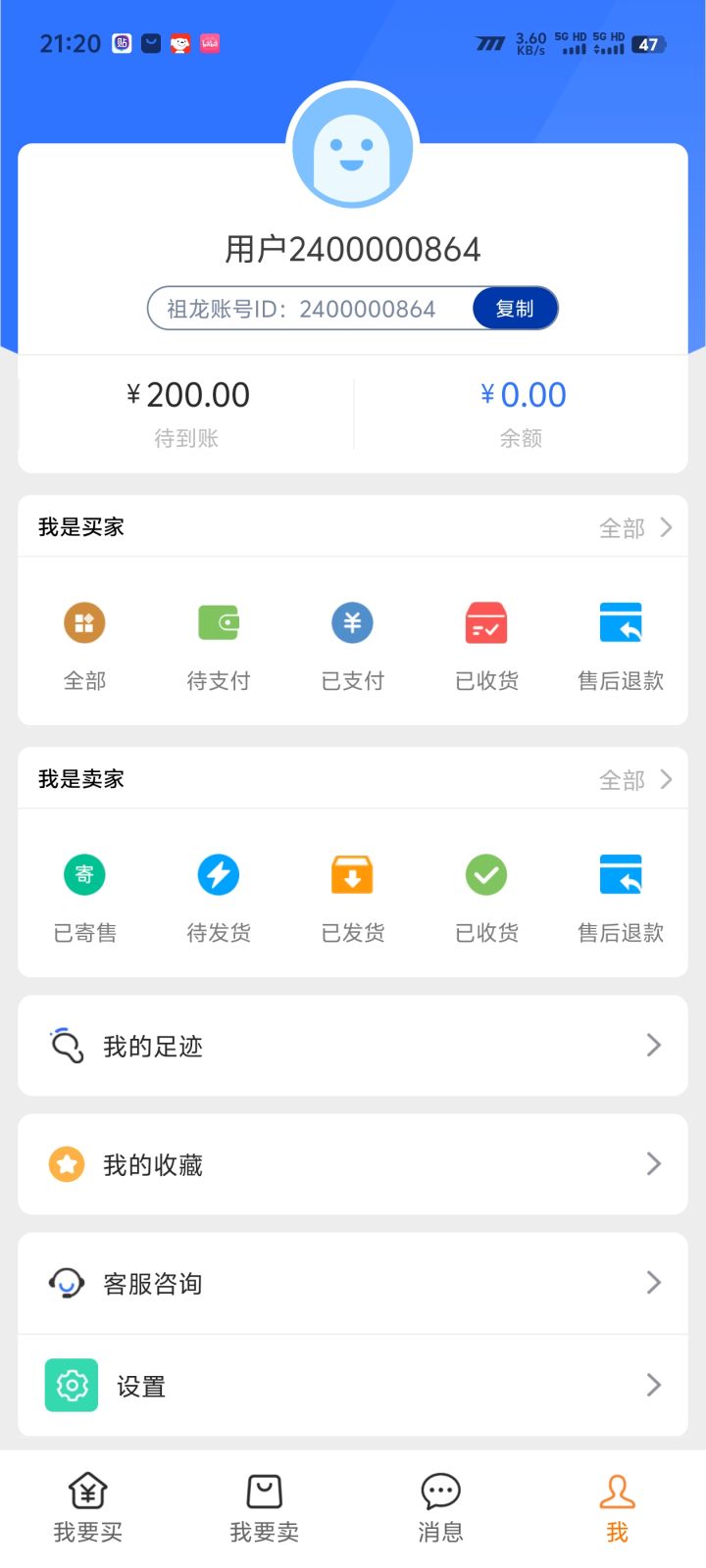Switch to the 我要卖 tab
This screenshot has width=706, height=1568.
265,1509
